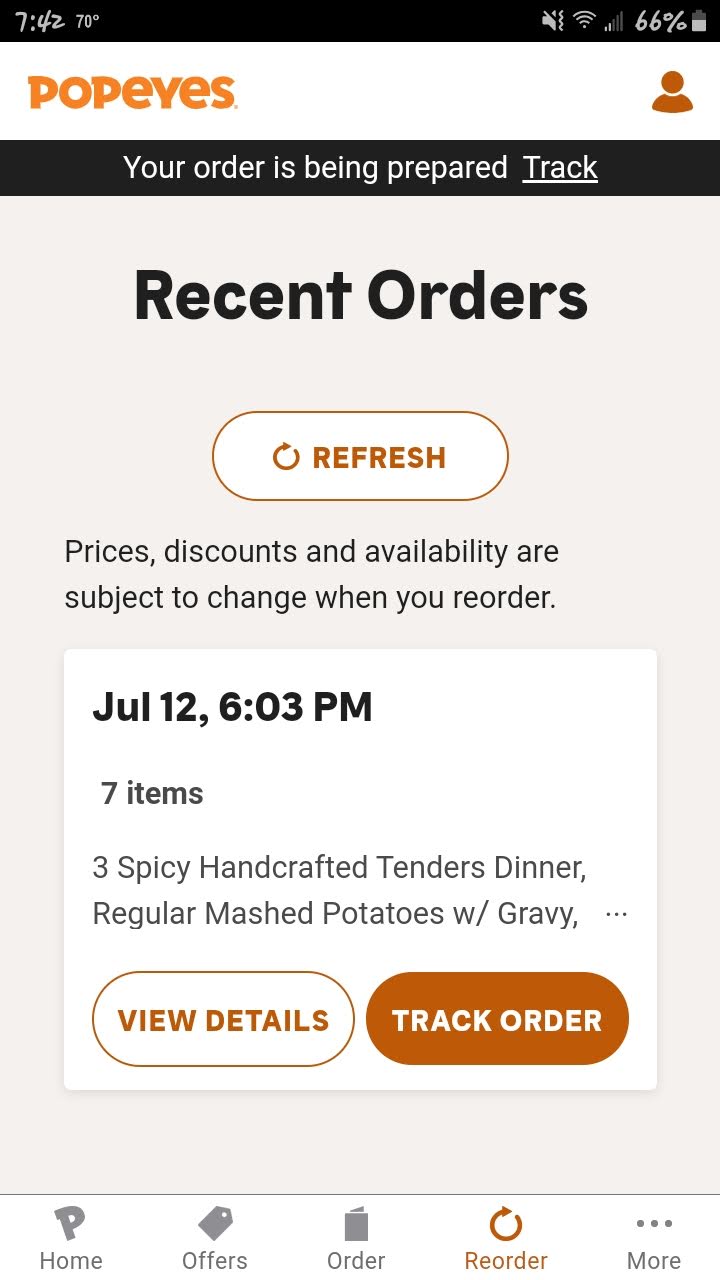Image resolution: width=720 pixels, height=1280 pixels.
Task: View details of the Jul 12 order
Action: click(223, 1020)
